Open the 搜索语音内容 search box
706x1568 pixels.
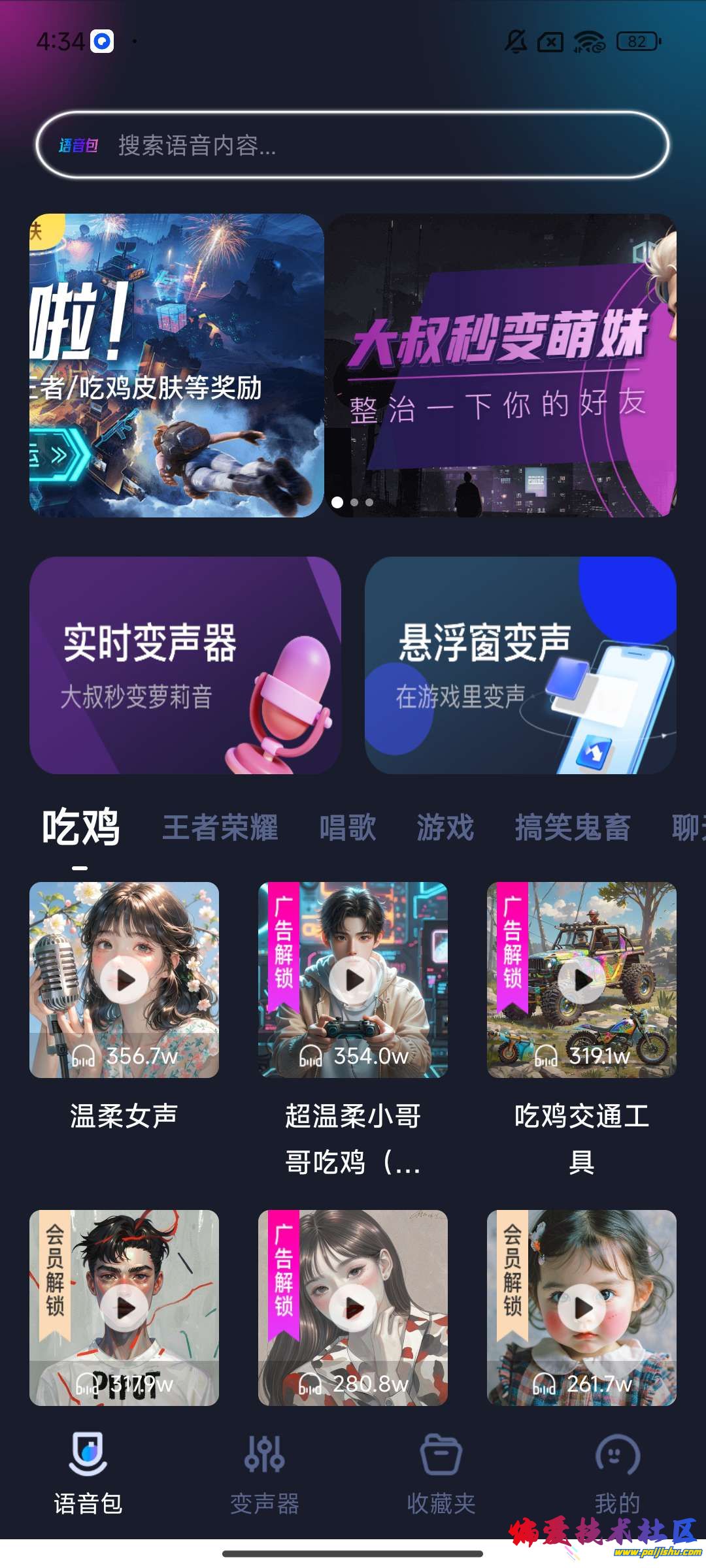pyautogui.click(x=353, y=145)
